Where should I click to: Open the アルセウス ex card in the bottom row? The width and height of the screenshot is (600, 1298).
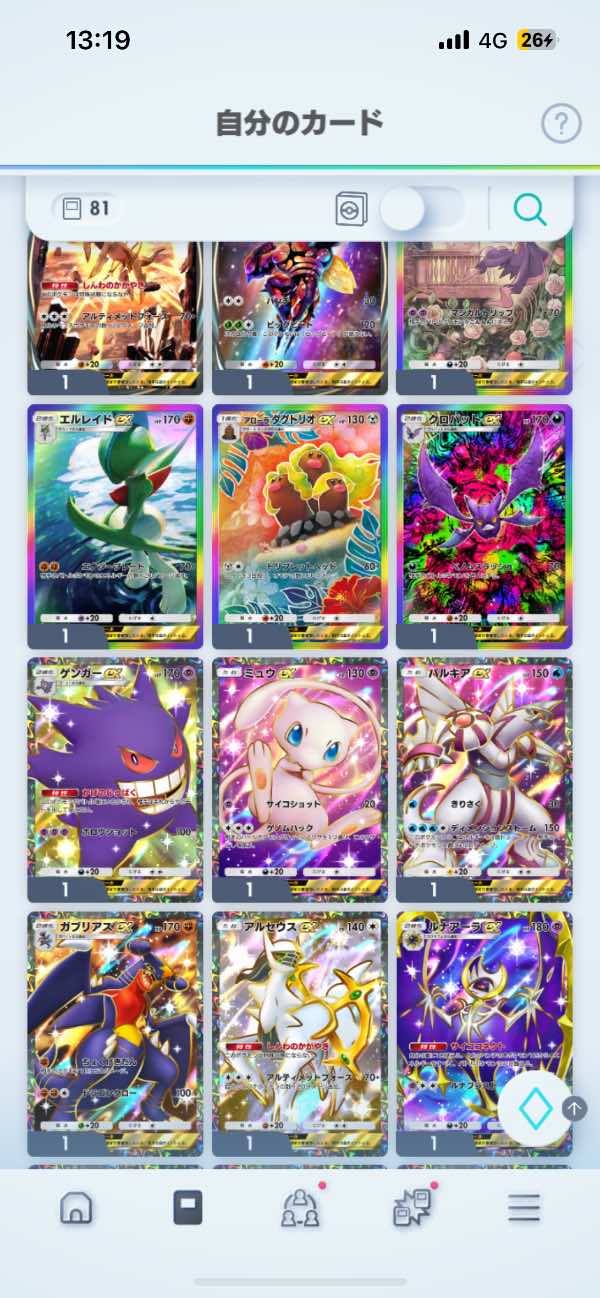pos(300,1032)
